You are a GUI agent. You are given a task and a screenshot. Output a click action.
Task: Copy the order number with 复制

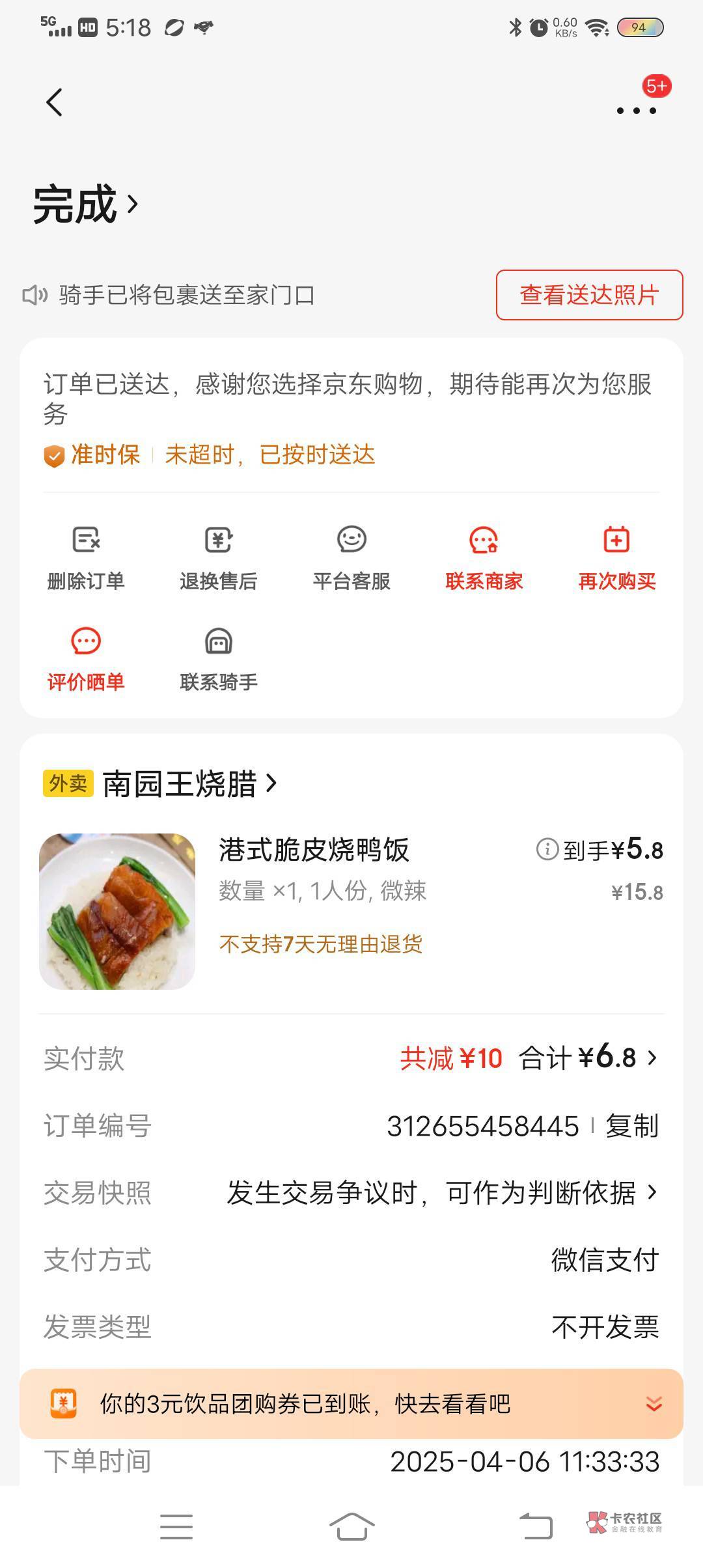[x=631, y=1126]
